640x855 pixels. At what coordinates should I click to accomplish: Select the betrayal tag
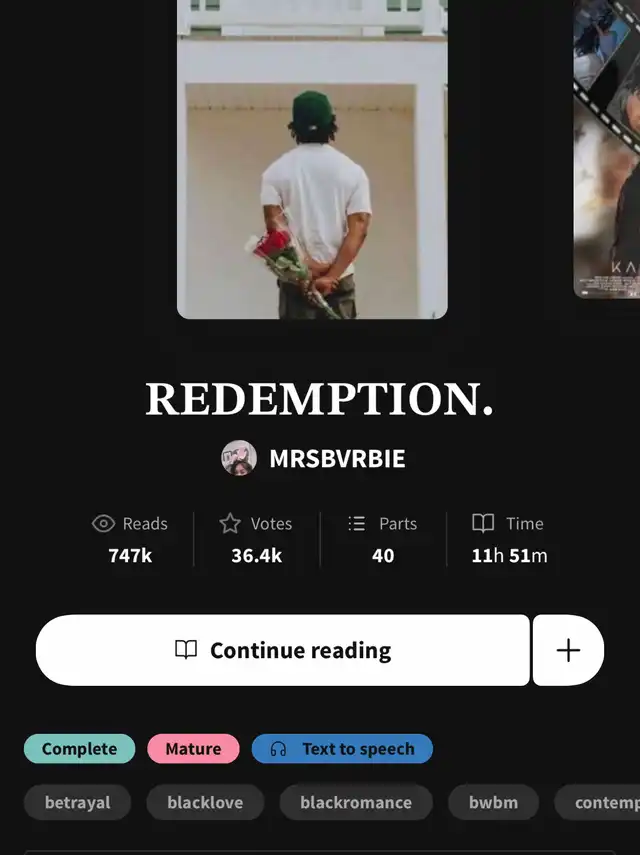(x=77, y=802)
